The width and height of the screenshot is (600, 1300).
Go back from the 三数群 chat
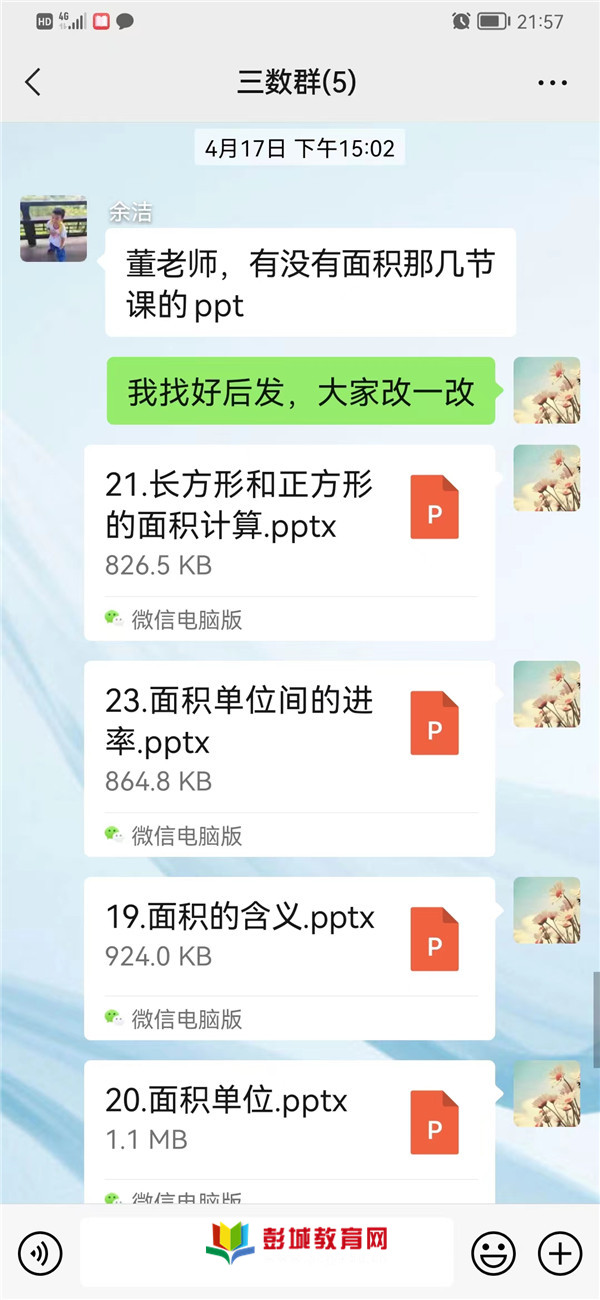click(x=33, y=82)
